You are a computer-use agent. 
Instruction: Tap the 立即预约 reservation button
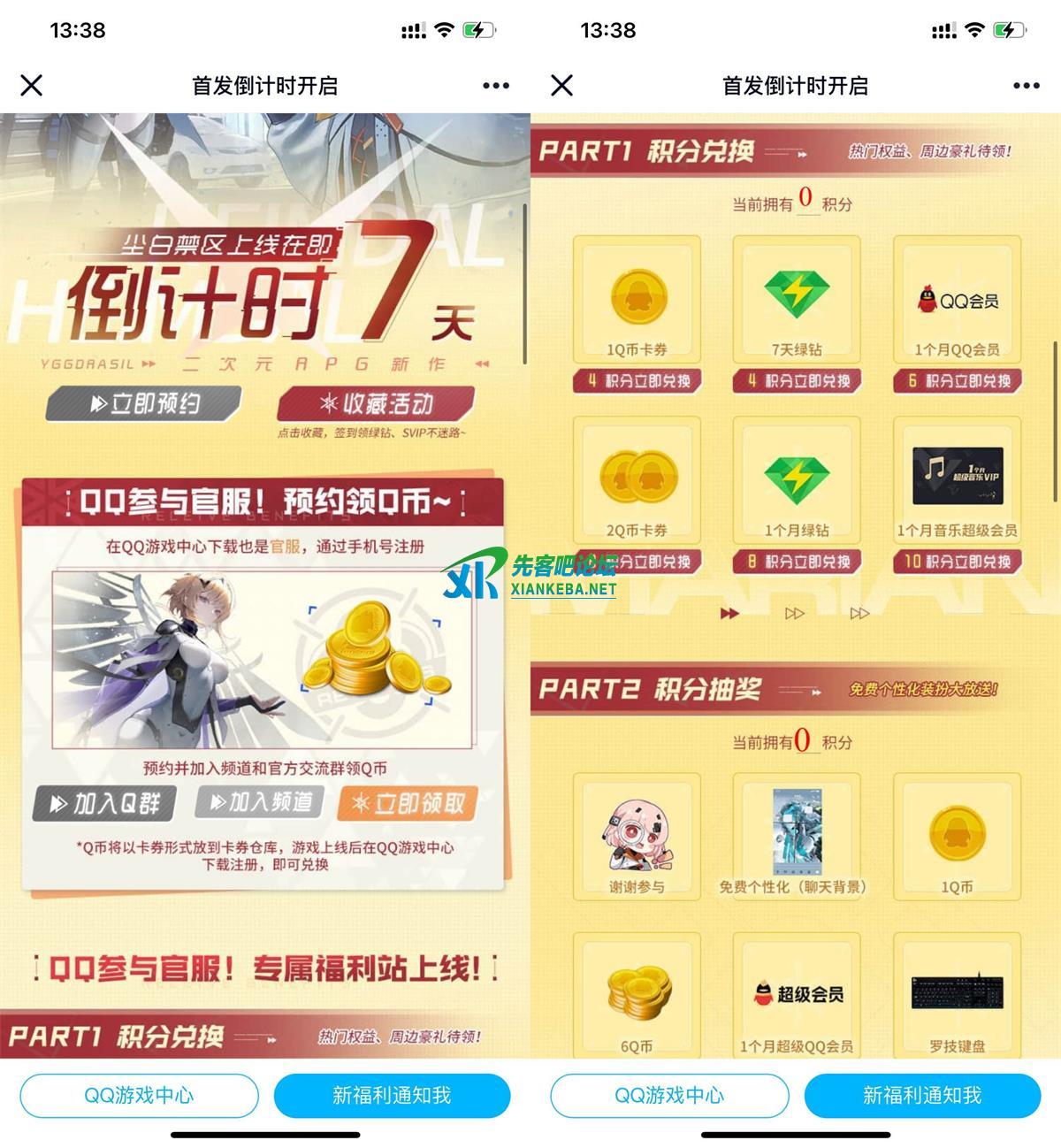pyautogui.click(x=144, y=404)
